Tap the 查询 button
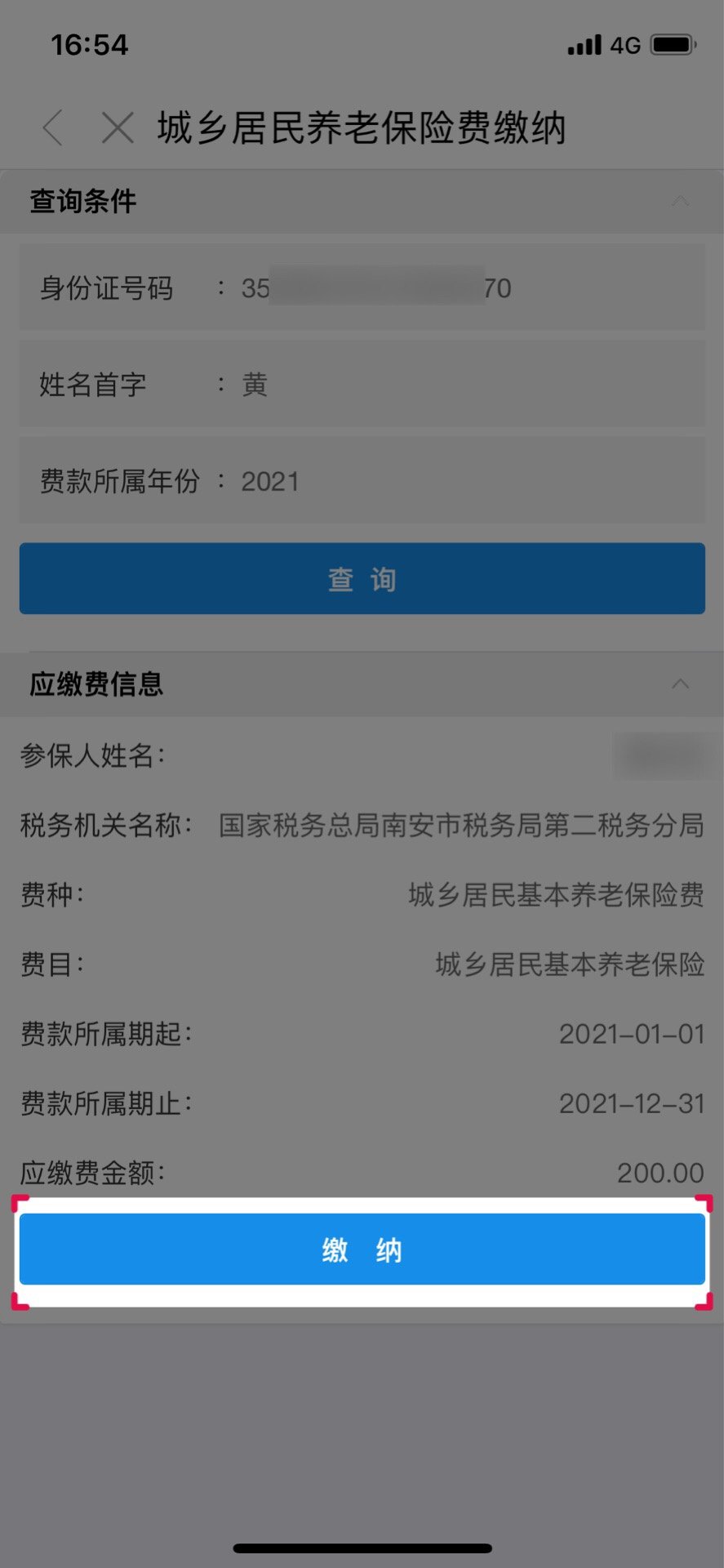This screenshot has height=1568, width=724. [x=362, y=579]
